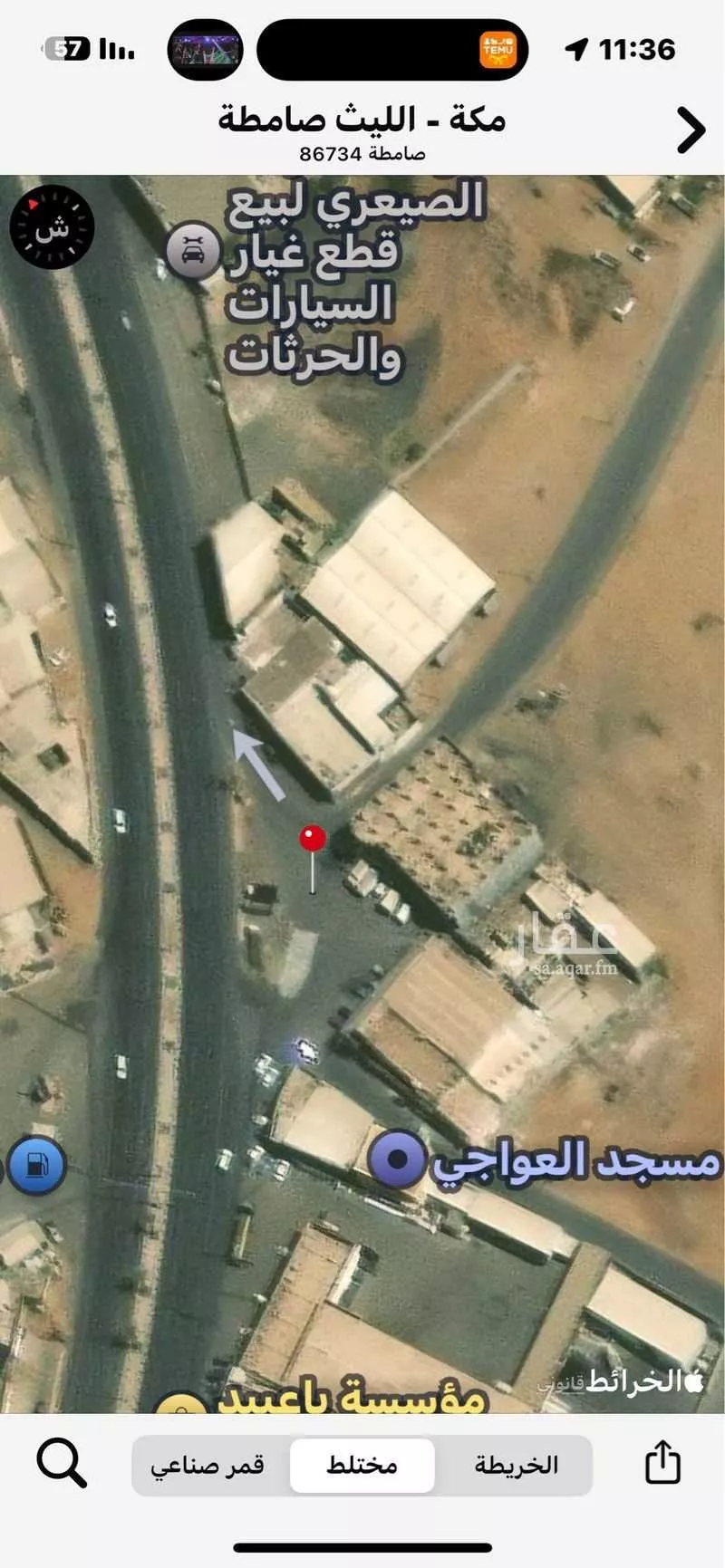This screenshot has width=725, height=1568.
Task: Open the مسجد العواجي place marker
Action: pos(397,1159)
